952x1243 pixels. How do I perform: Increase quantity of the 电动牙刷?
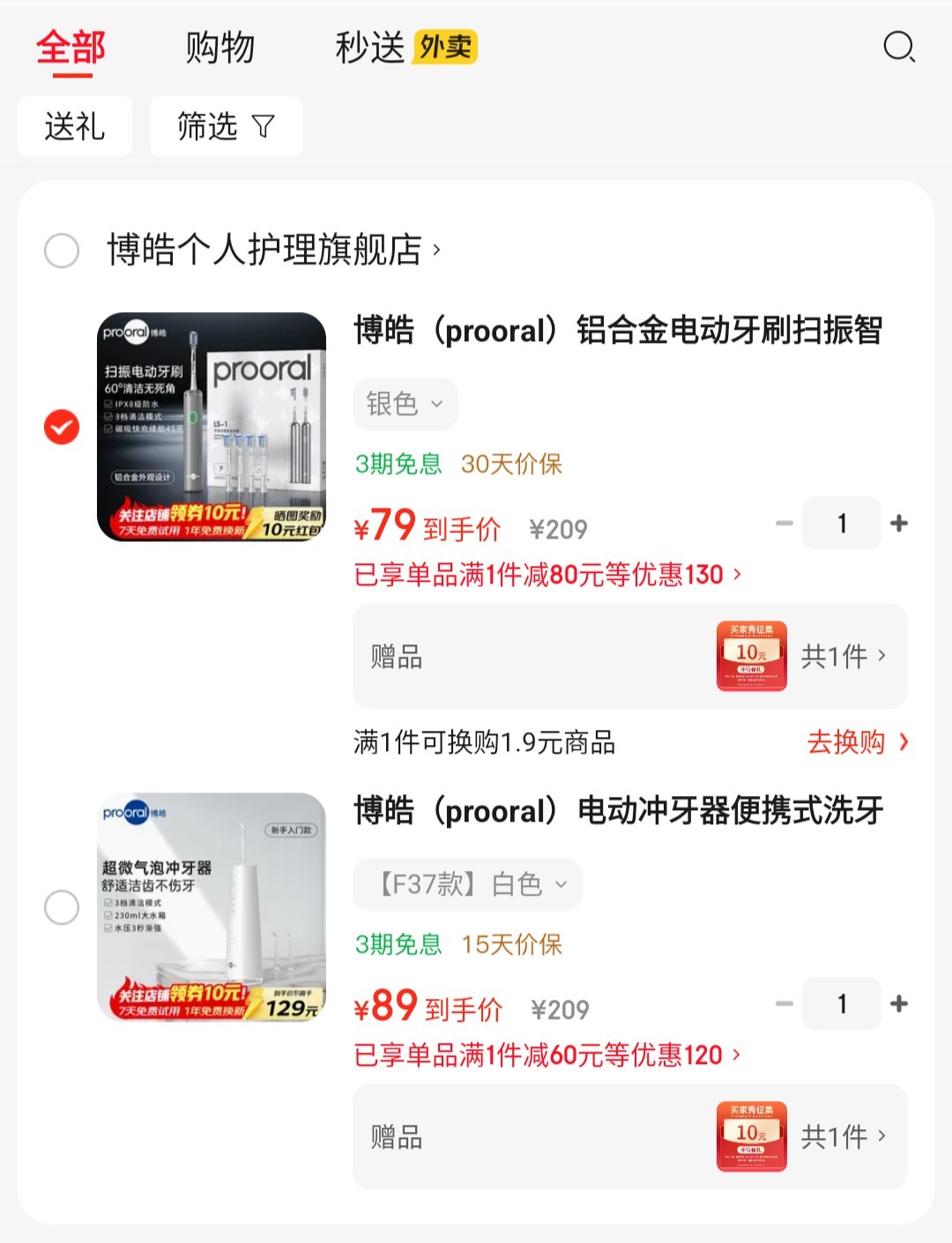(x=899, y=524)
